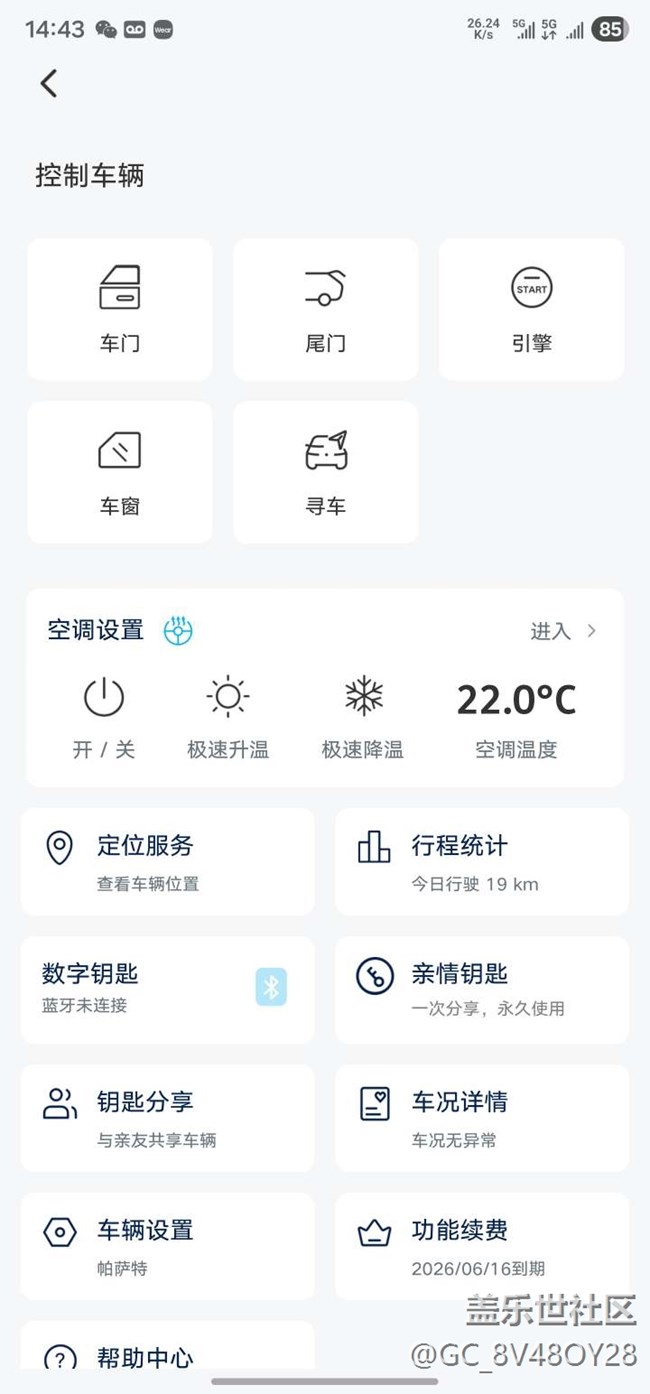Screen dimensions: 650x1394
Task: Select 极速降温 rapid cooling
Action: pyautogui.click(x=363, y=714)
